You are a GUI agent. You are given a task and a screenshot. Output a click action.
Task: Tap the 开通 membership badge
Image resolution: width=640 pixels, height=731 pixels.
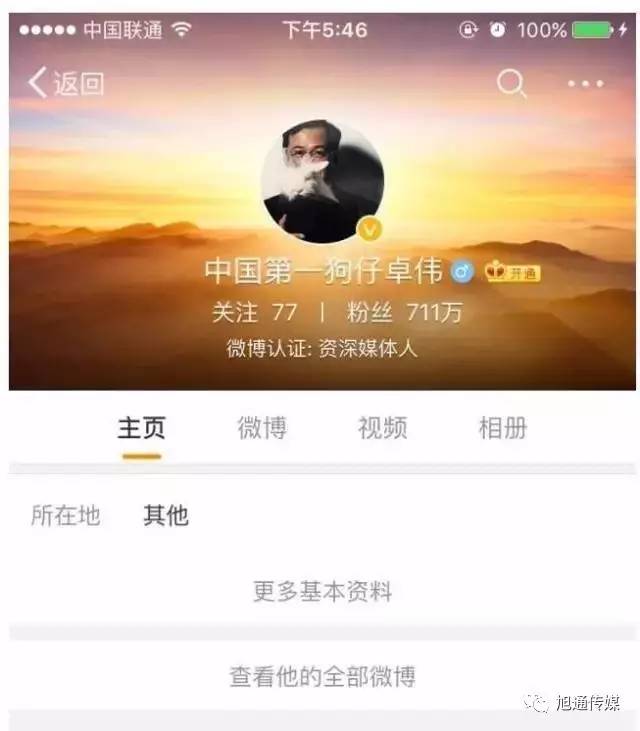[513, 272]
